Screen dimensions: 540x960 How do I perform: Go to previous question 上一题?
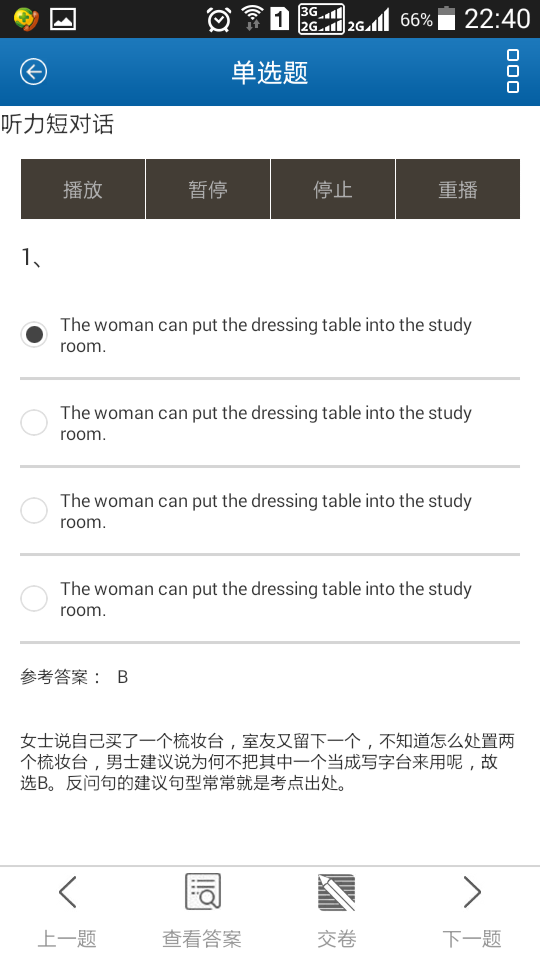[x=67, y=912]
